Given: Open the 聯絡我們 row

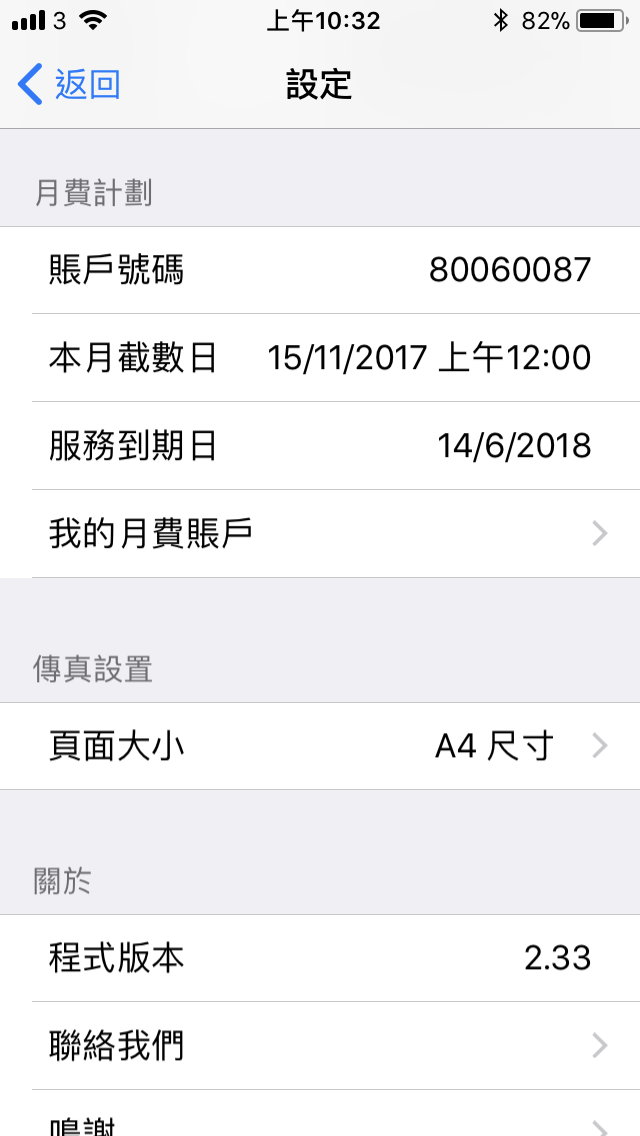Looking at the screenshot, I should click(x=320, y=1045).
